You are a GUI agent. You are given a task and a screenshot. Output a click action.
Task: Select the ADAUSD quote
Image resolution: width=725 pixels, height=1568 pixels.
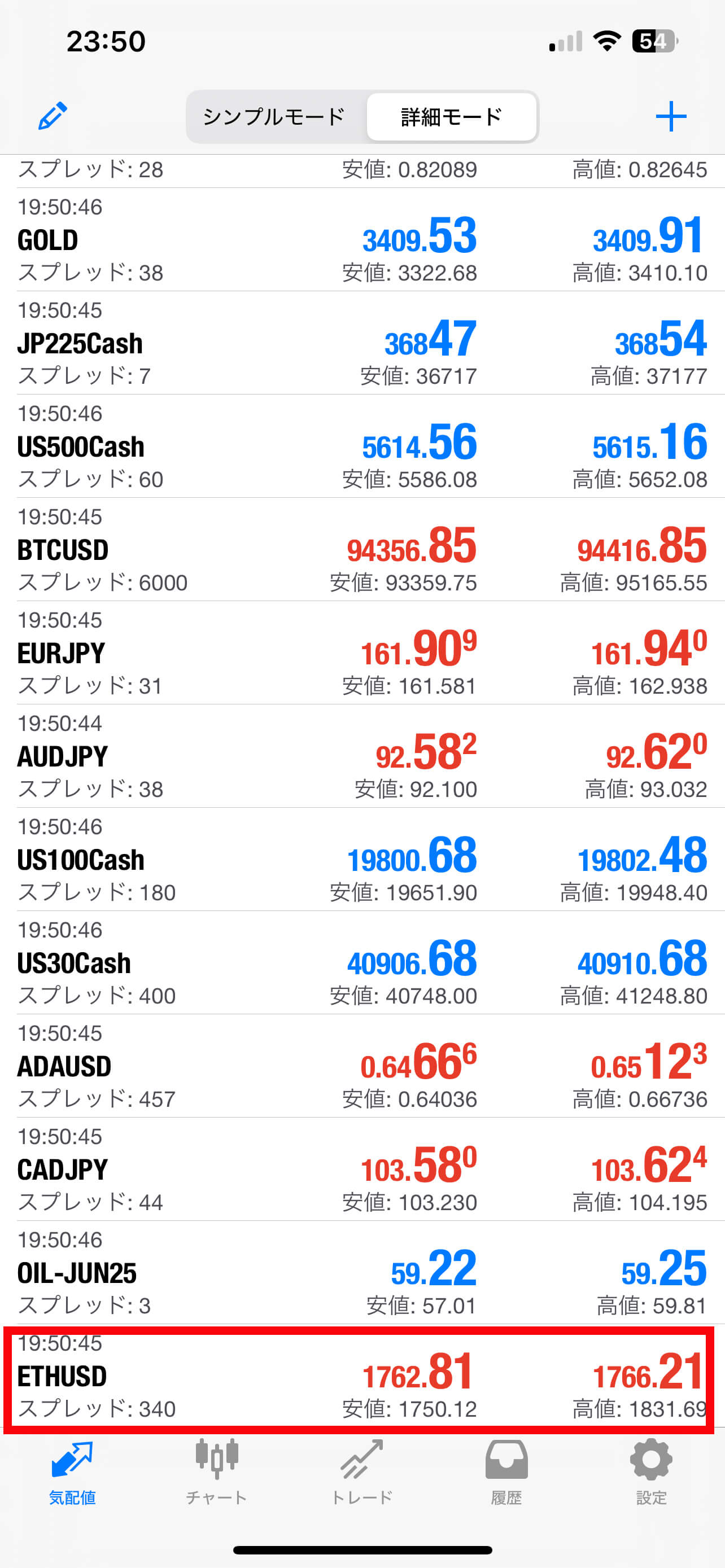click(x=362, y=1066)
